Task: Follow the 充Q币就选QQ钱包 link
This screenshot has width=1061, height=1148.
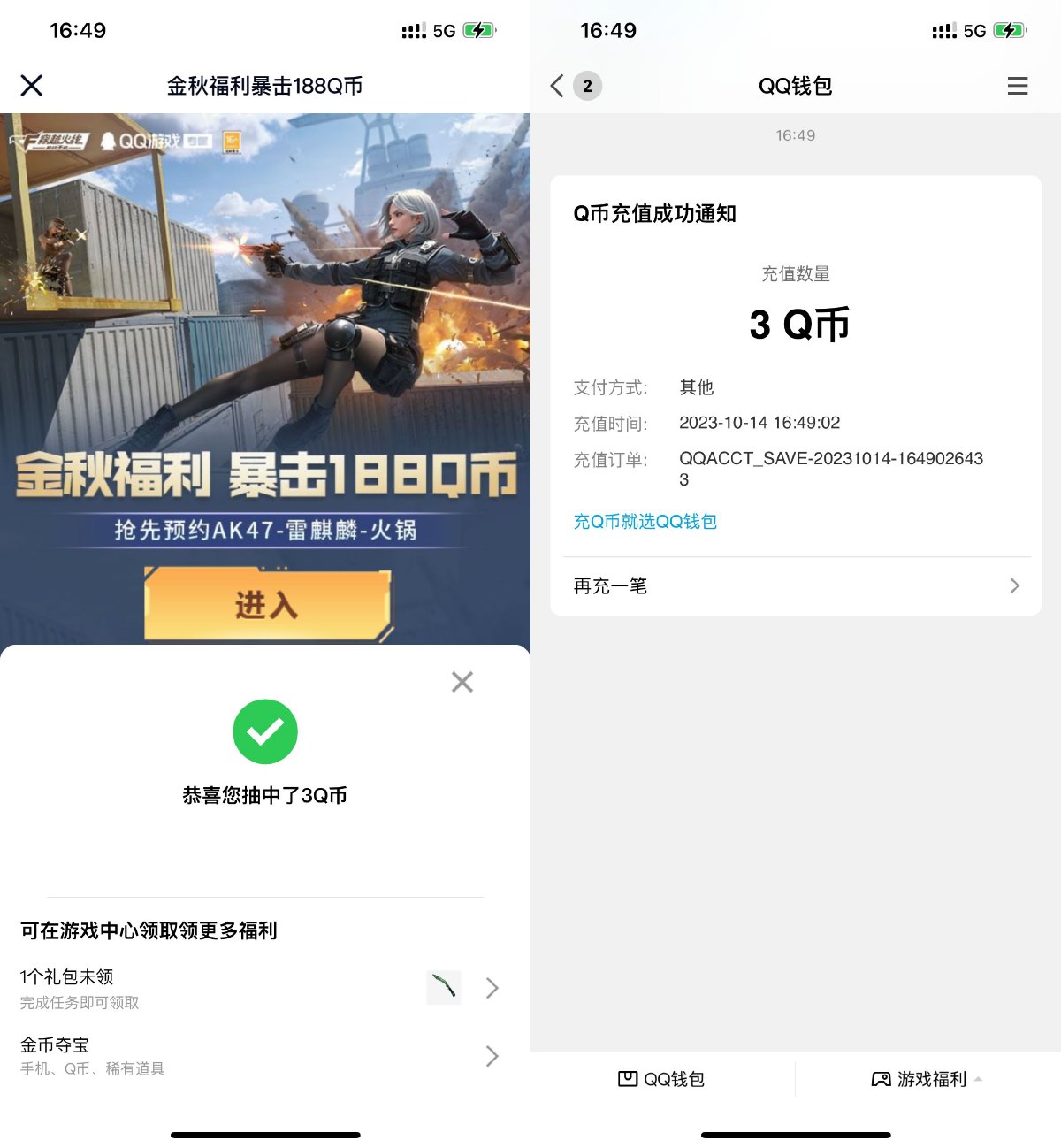Action: click(645, 522)
